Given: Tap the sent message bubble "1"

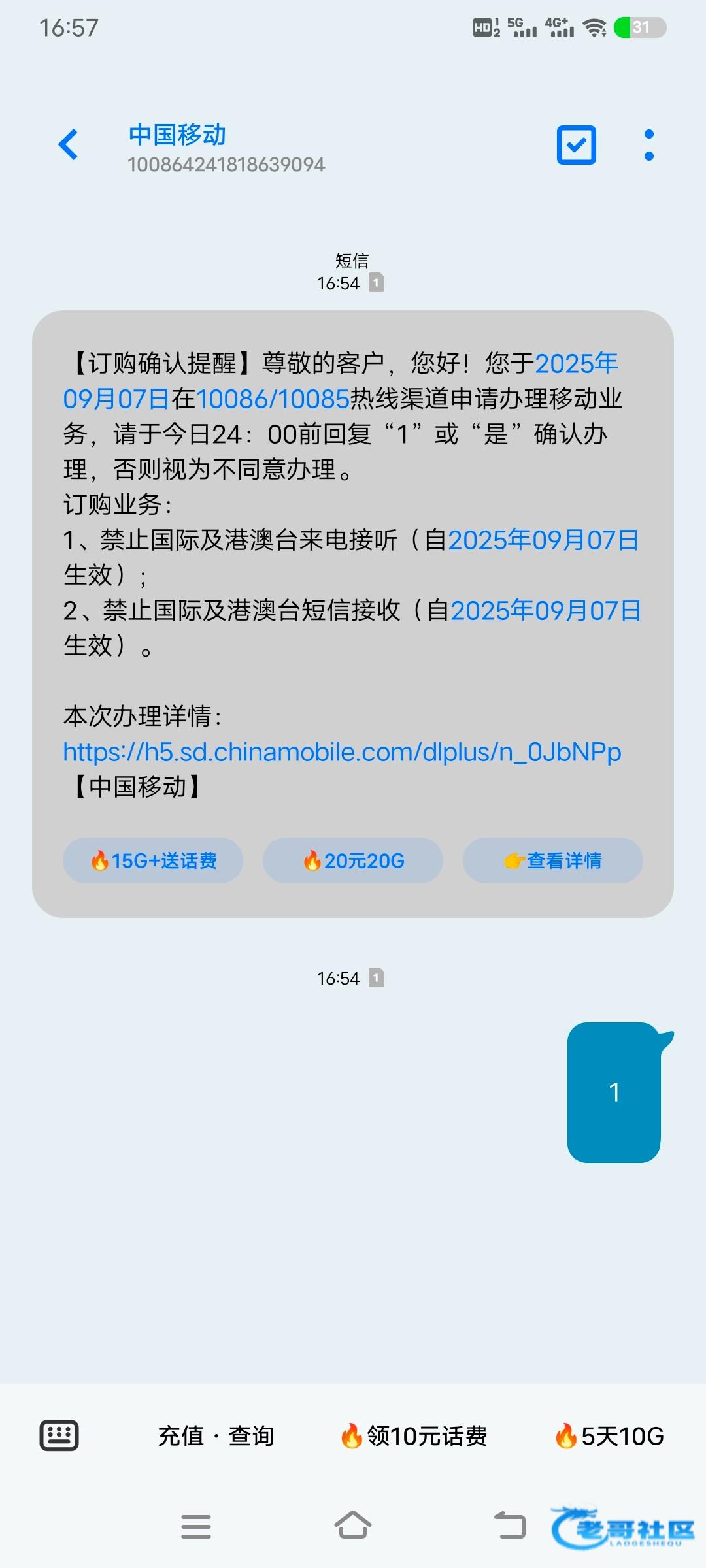Looking at the screenshot, I should click(x=614, y=1092).
